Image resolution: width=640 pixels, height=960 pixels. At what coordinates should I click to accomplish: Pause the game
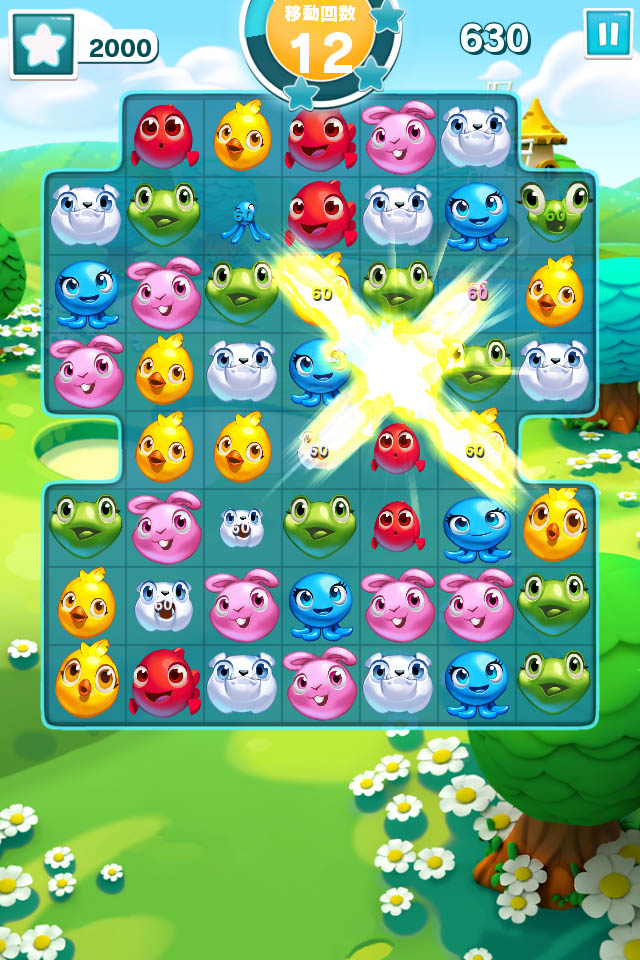(608, 34)
